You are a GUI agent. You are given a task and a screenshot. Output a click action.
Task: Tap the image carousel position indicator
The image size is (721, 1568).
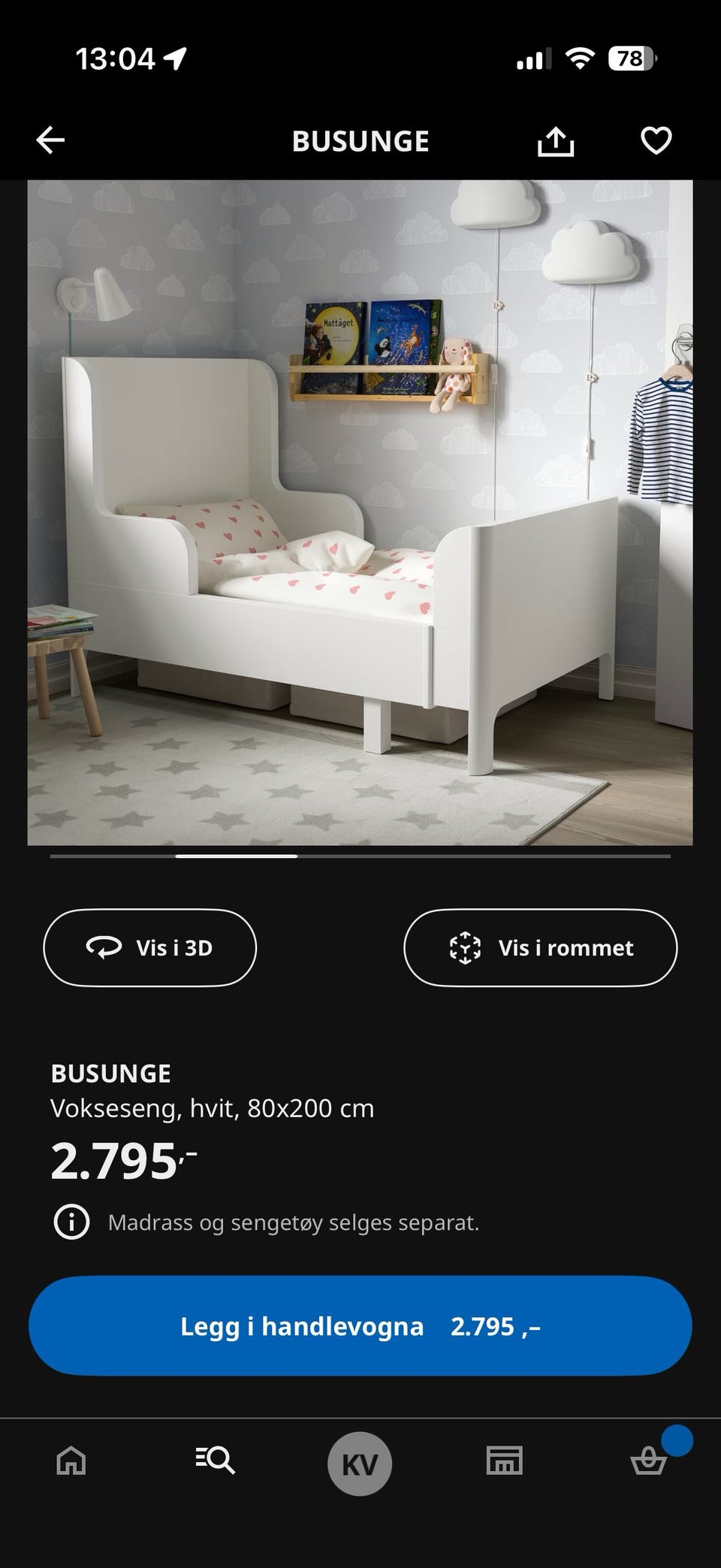235,855
